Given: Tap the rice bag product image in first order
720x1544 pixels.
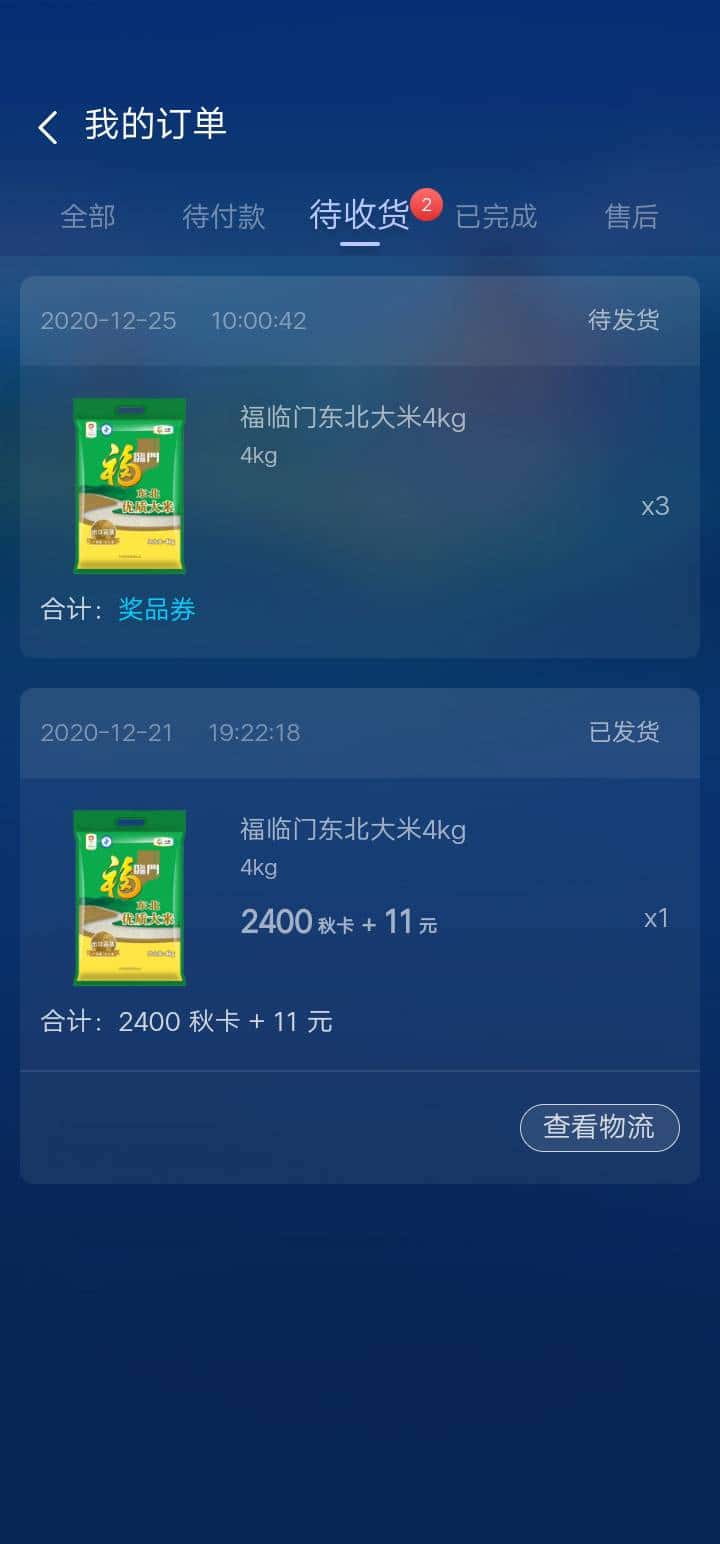Looking at the screenshot, I should click(129, 487).
